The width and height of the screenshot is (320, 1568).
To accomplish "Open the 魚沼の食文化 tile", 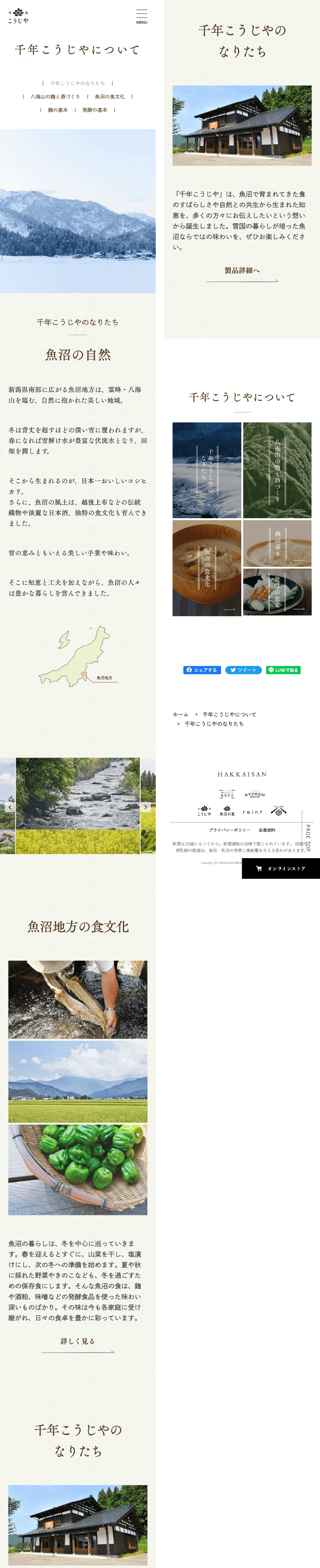I will click(x=206, y=567).
